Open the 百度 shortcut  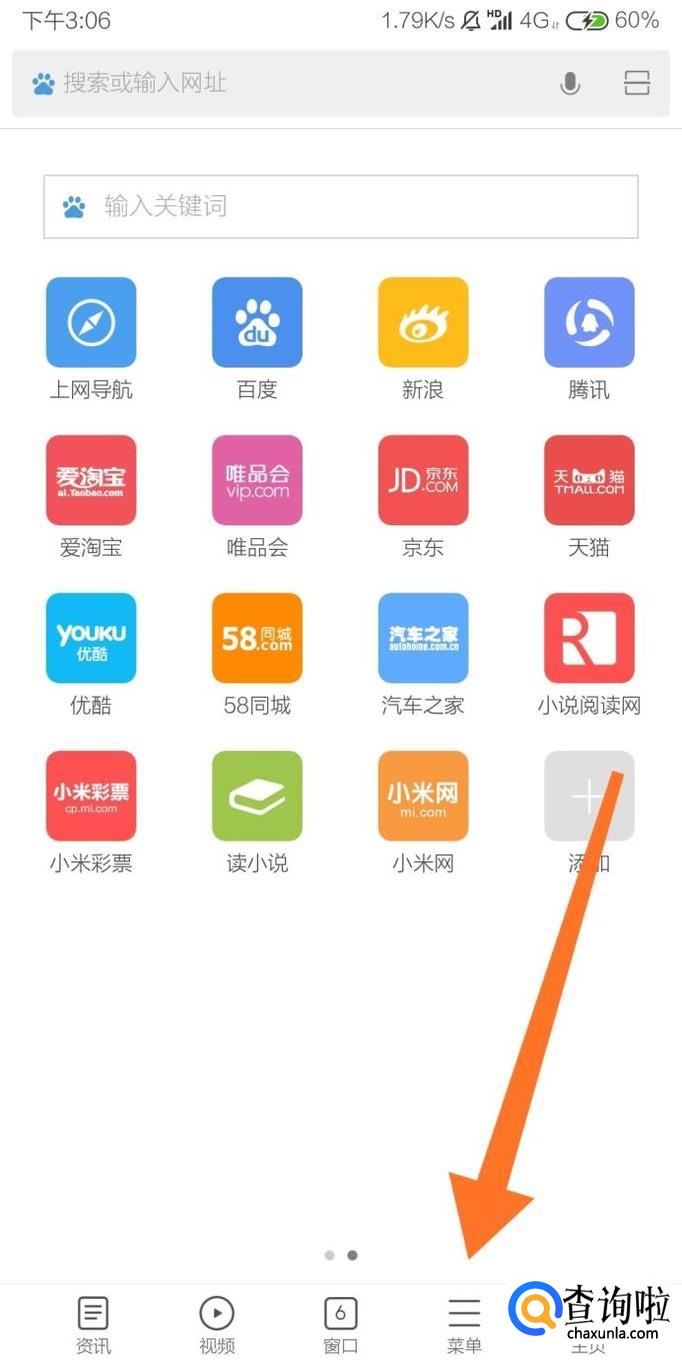click(x=257, y=323)
